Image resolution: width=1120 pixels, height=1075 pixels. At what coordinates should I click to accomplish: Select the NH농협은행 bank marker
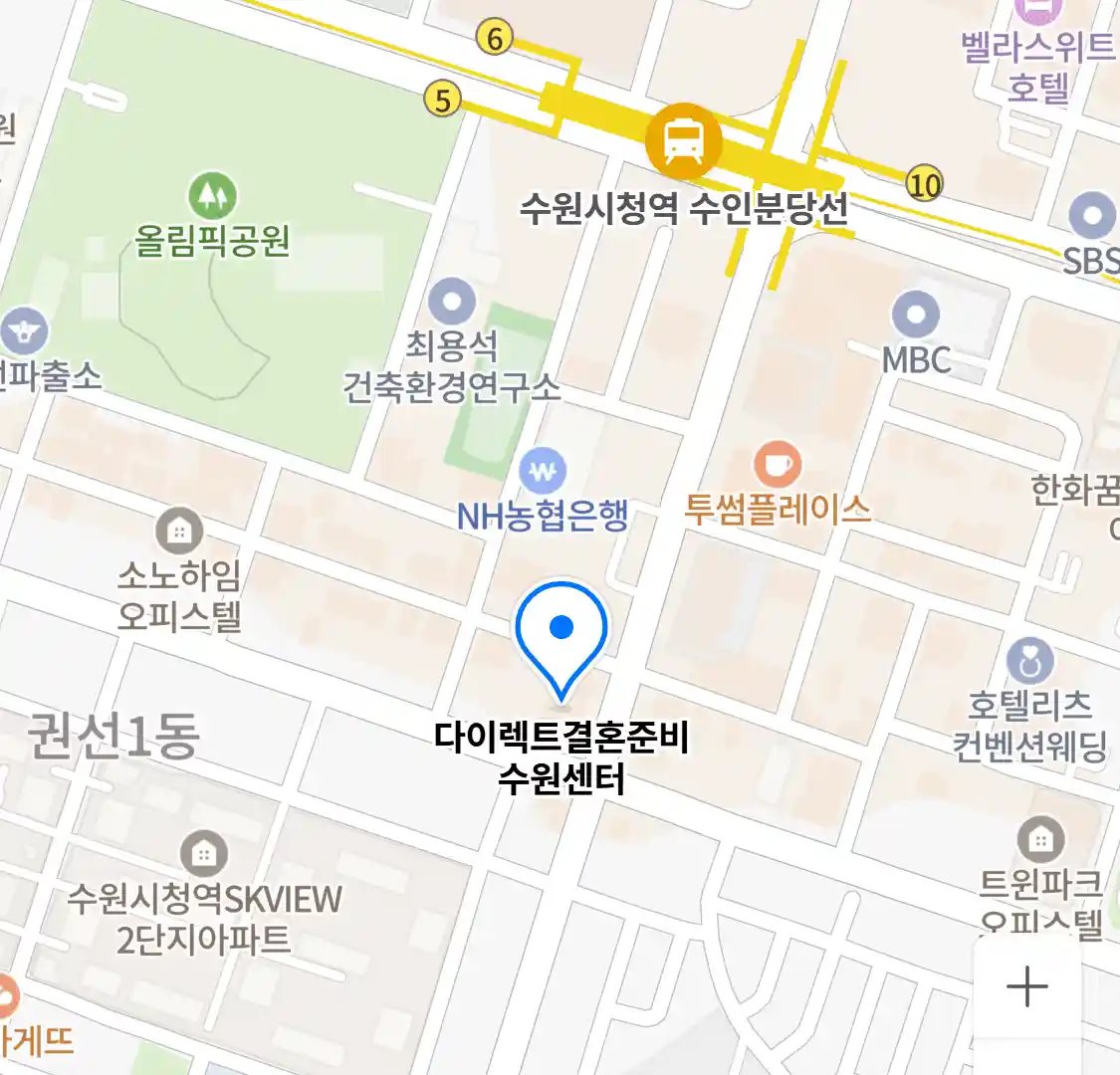pos(543,472)
